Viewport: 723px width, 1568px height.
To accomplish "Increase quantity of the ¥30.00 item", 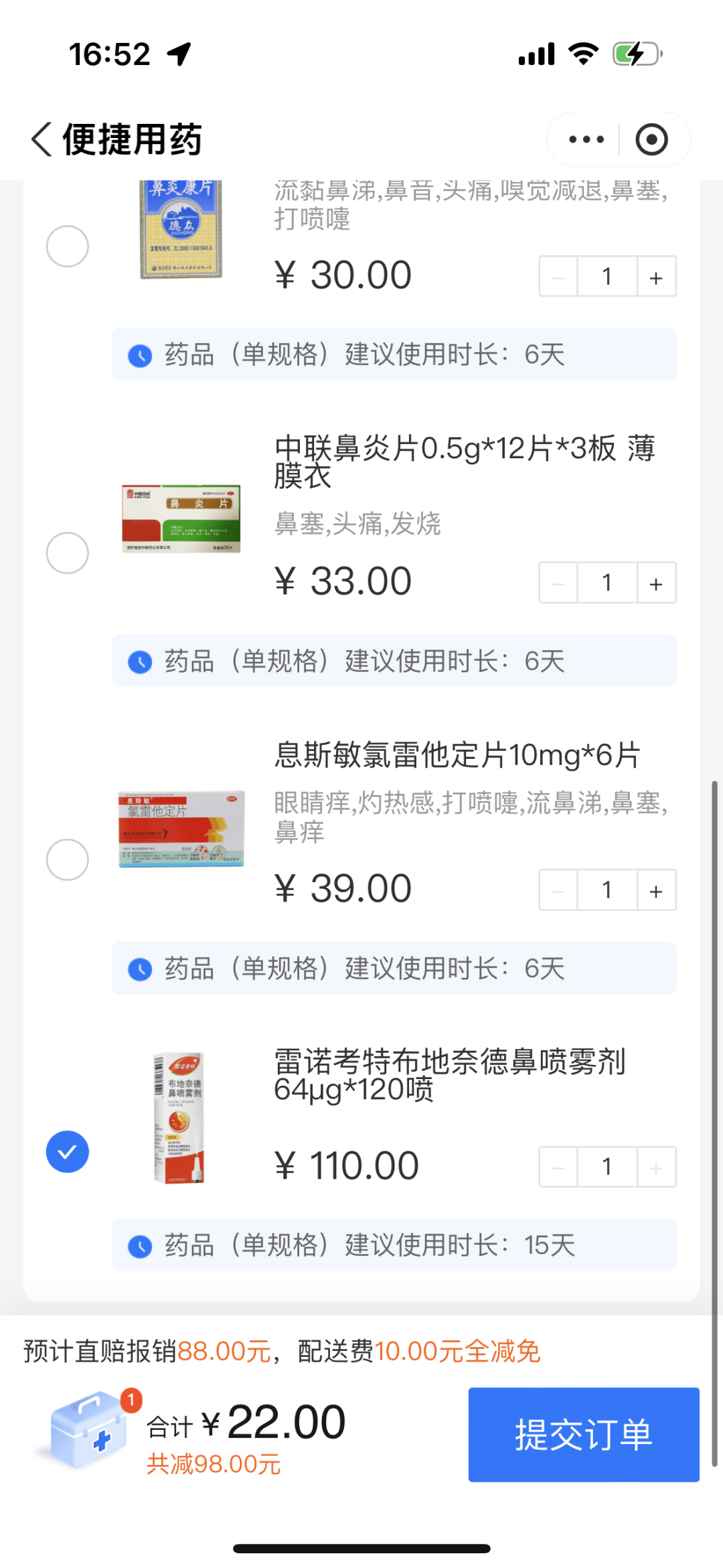I will (x=656, y=276).
